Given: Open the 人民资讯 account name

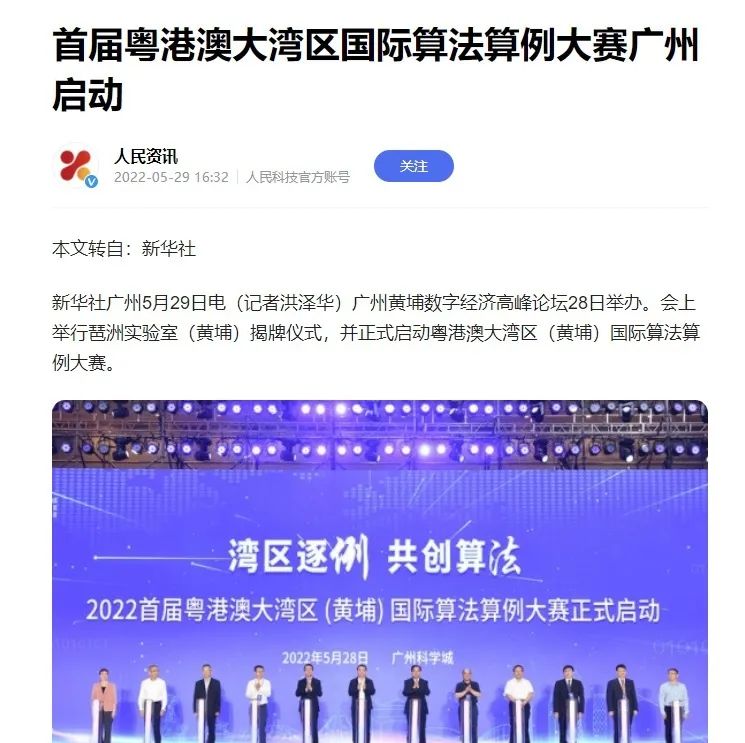Looking at the screenshot, I should point(146,156).
